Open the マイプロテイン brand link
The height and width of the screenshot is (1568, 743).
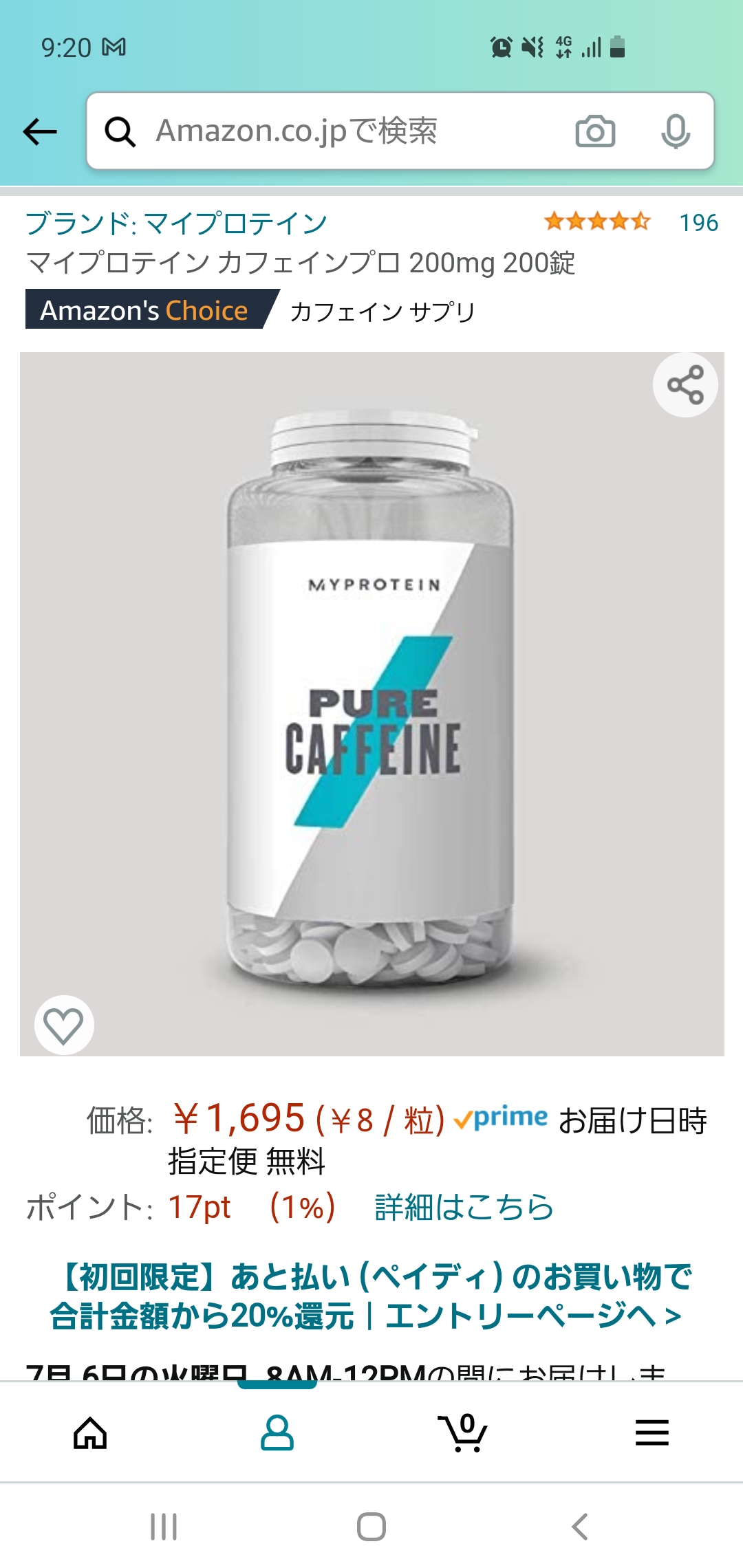176,223
